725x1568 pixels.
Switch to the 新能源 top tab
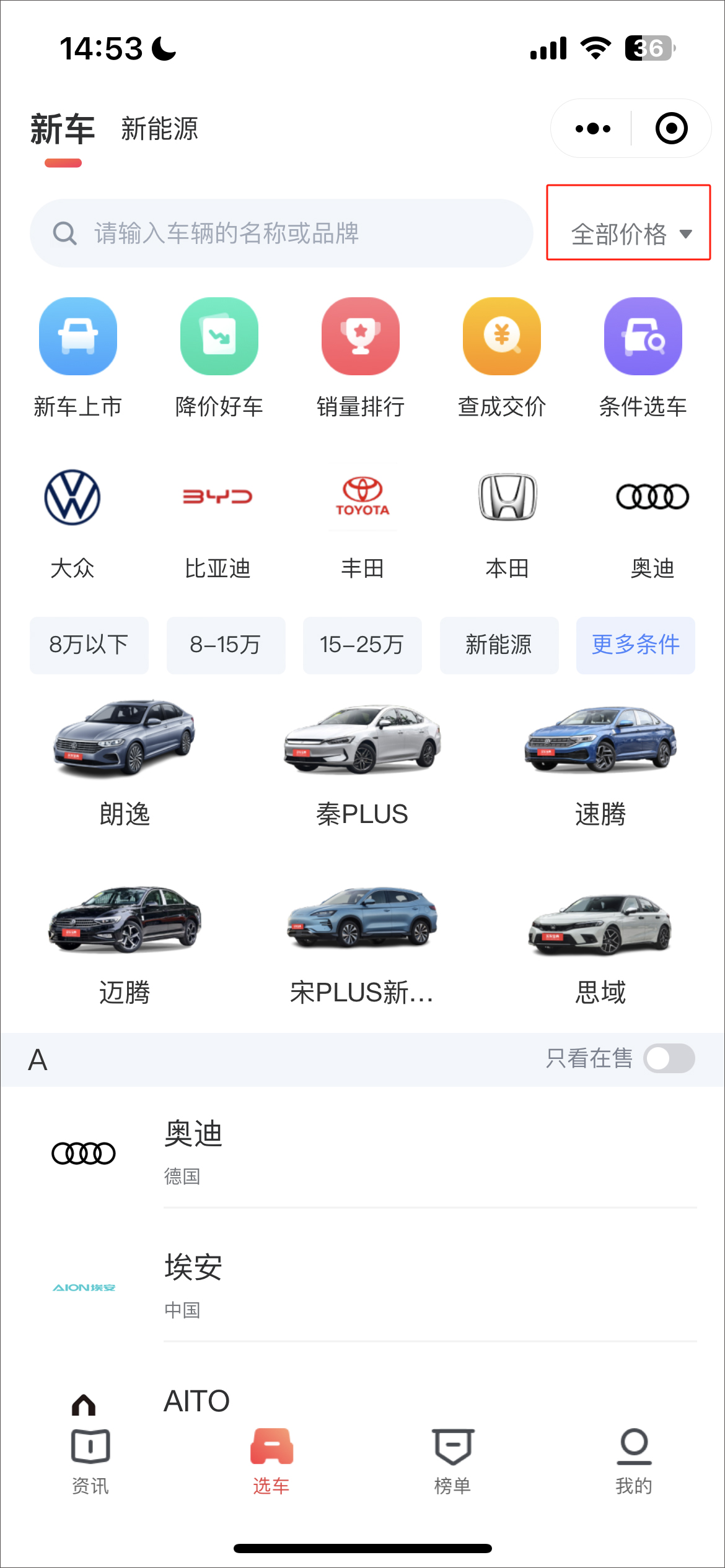tap(159, 129)
